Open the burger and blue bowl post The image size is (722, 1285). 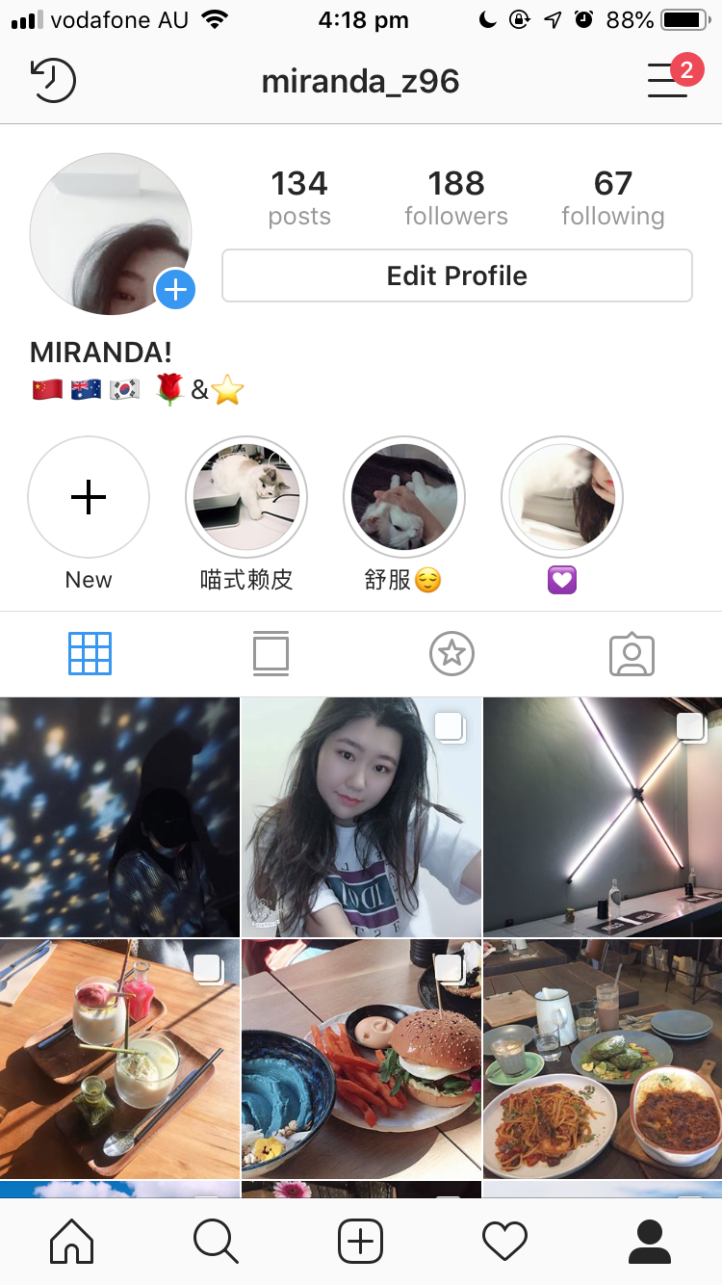click(361, 1058)
